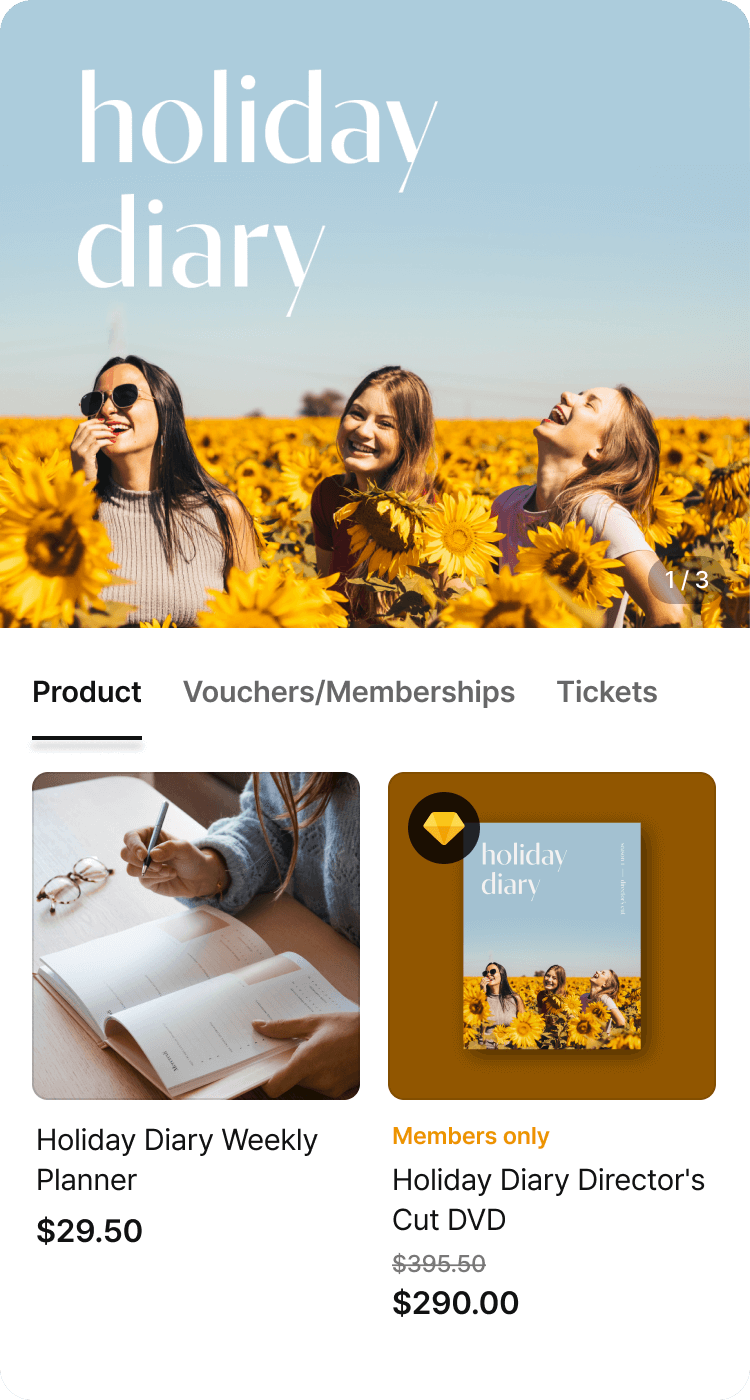
Task: Select the Product tab
Action: [87, 692]
